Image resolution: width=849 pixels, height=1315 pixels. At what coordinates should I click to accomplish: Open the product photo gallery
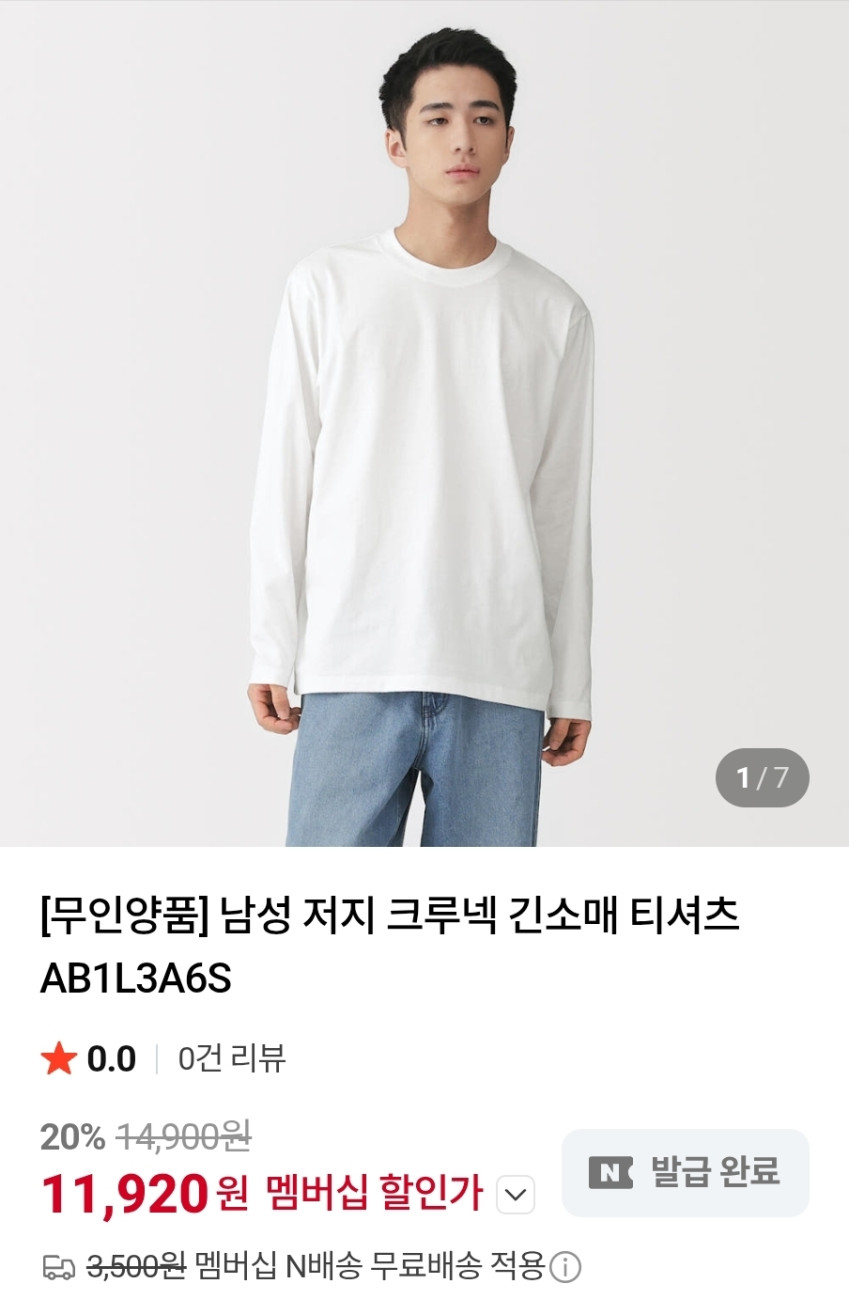coord(424,424)
